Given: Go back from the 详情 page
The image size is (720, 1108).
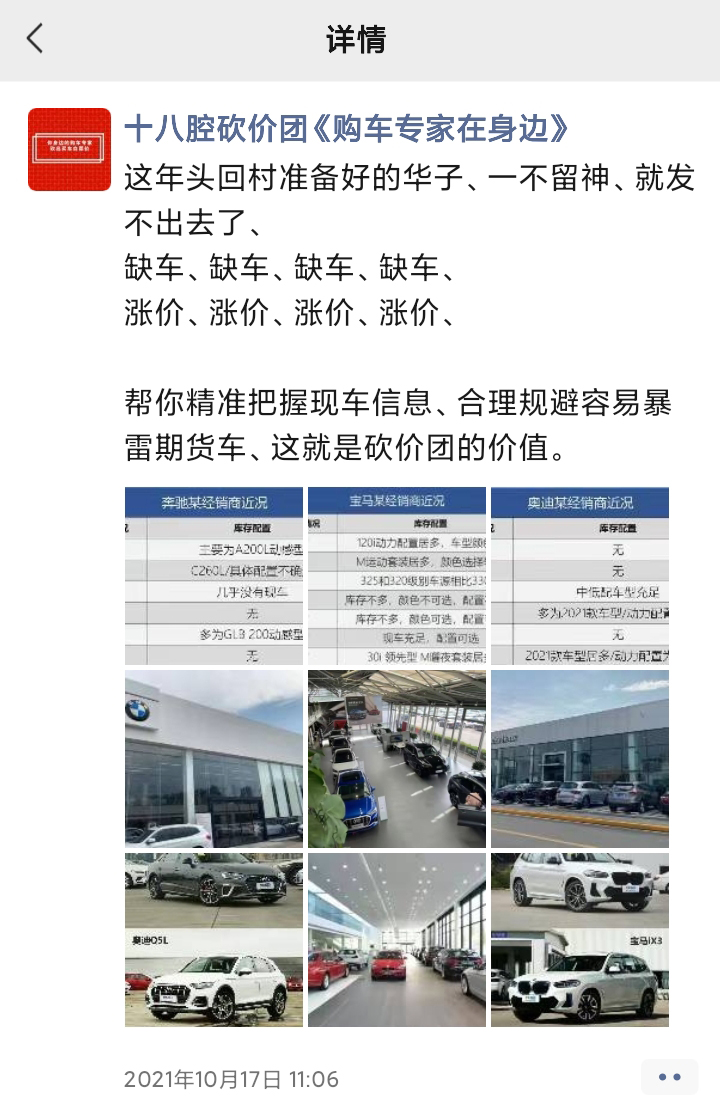Looking at the screenshot, I should [x=36, y=40].
